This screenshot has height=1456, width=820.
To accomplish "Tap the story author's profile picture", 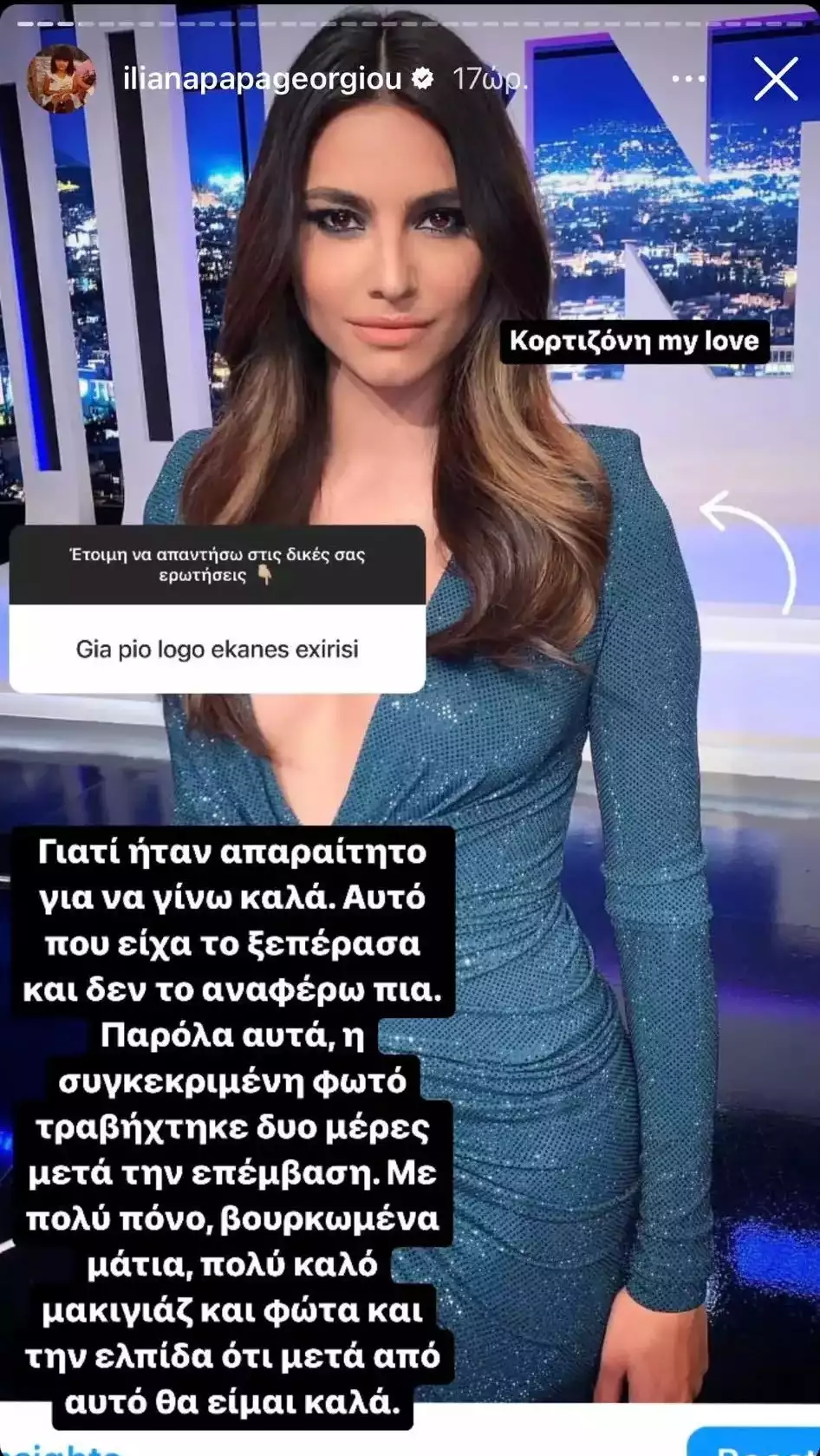I will (61, 80).
